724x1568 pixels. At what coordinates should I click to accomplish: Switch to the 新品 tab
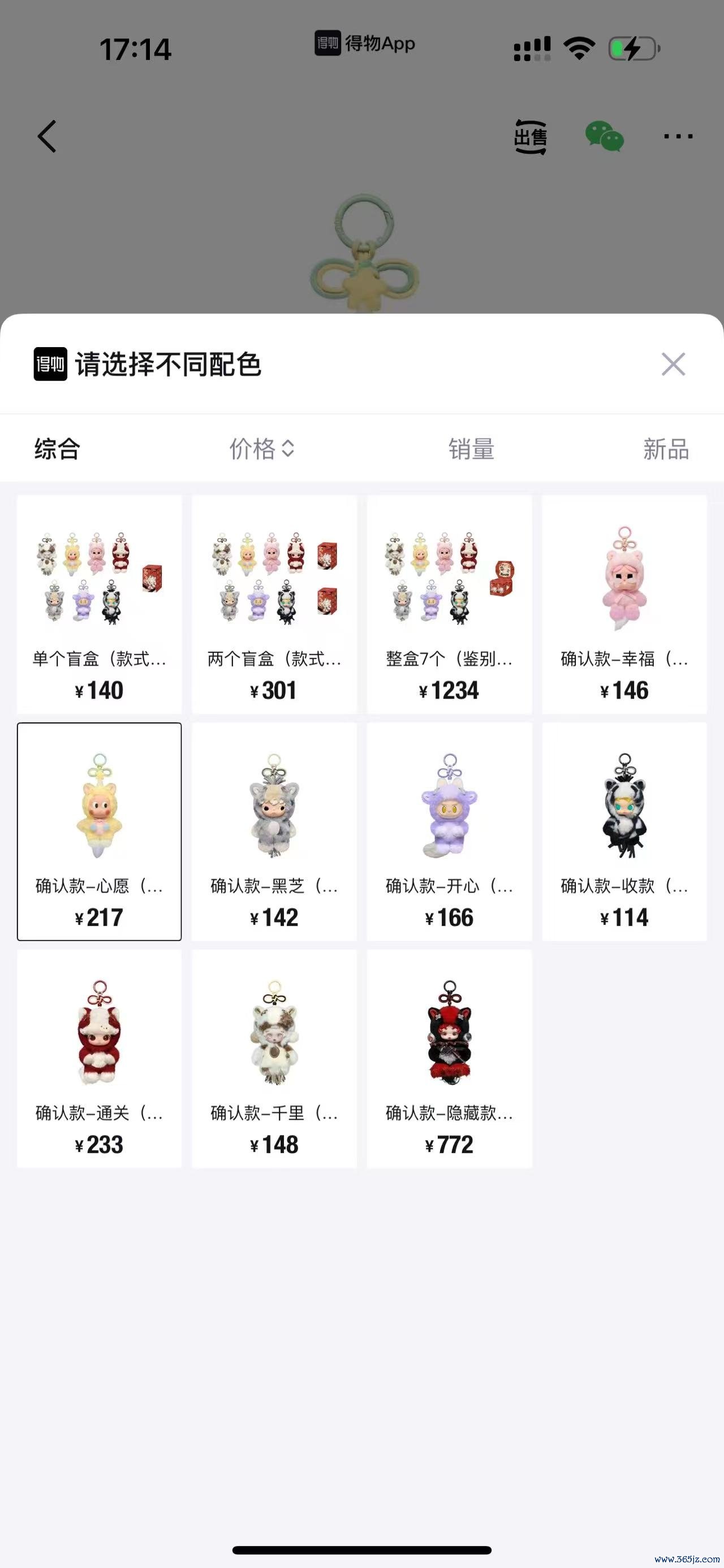tap(666, 449)
